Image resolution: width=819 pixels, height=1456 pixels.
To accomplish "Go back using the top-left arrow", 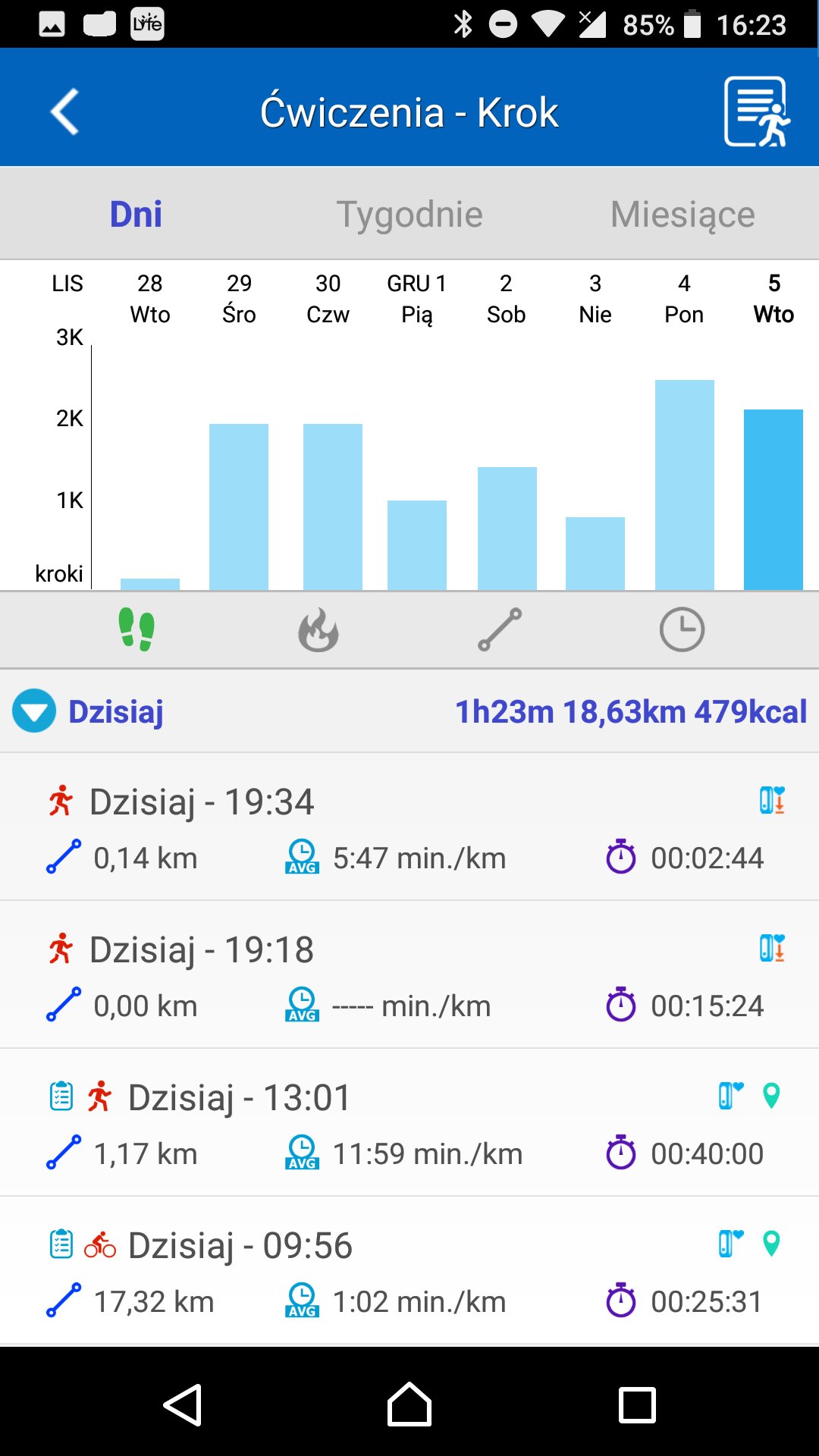I will [65, 111].
